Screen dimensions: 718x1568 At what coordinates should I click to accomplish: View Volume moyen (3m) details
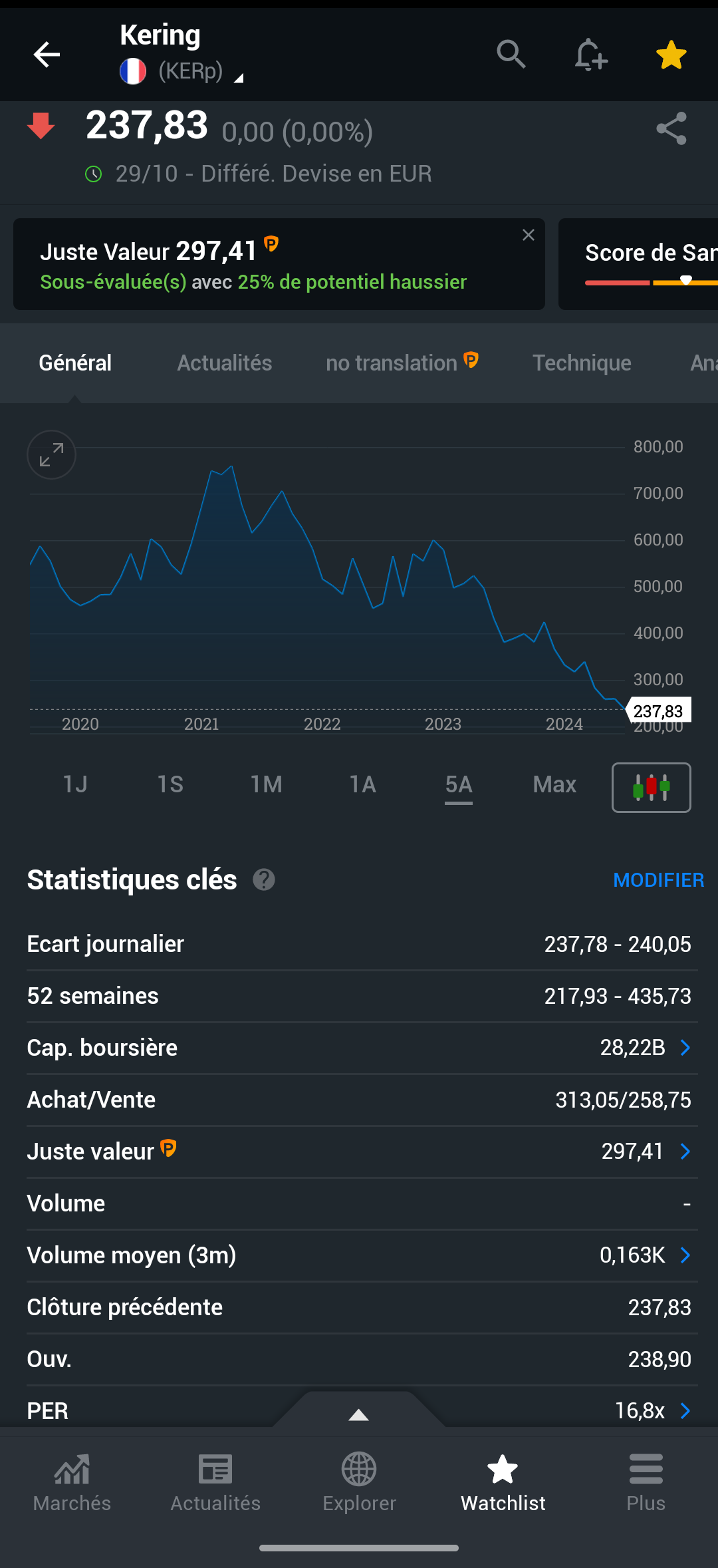coord(685,1255)
